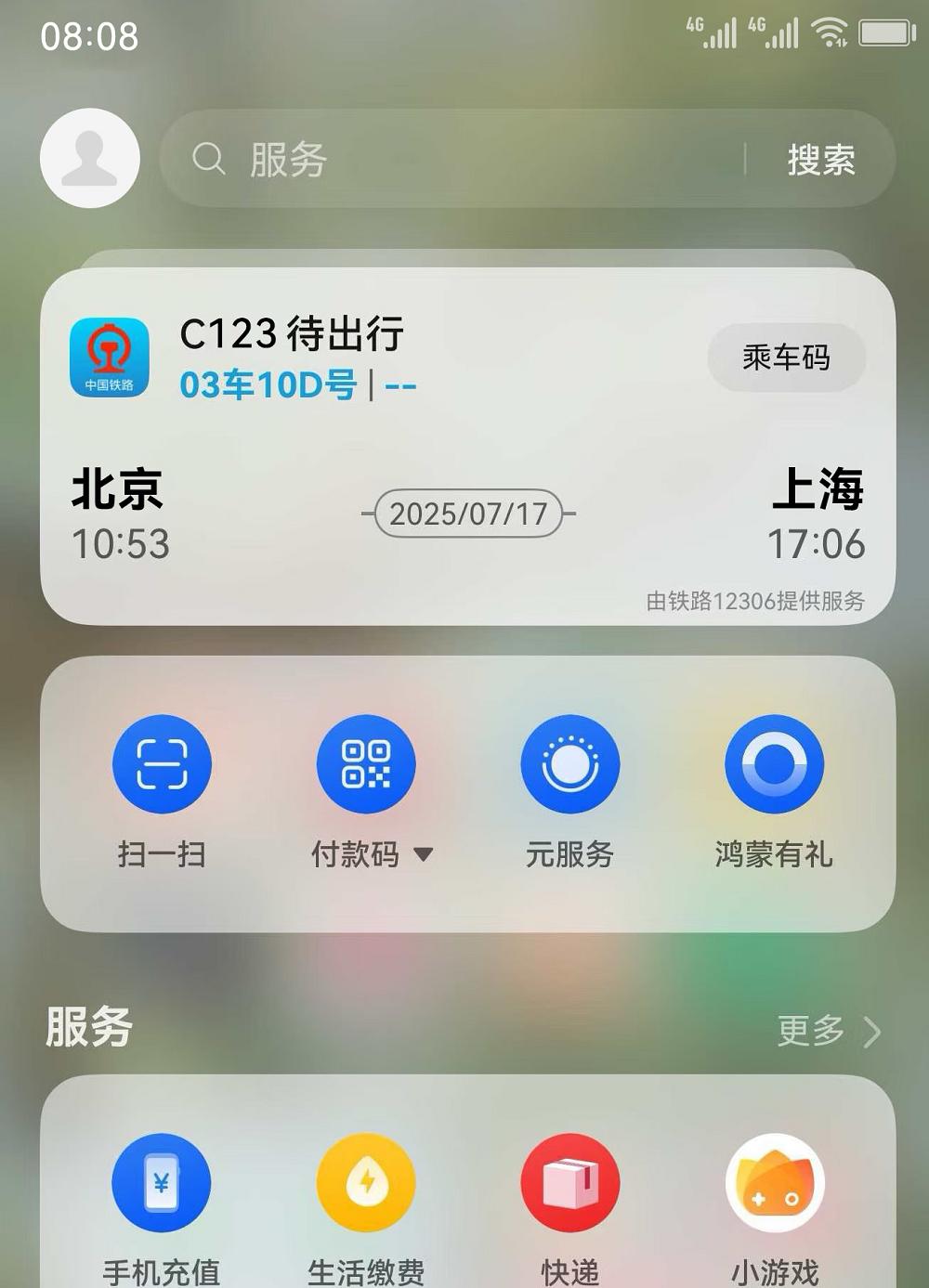This screenshot has width=929, height=1288.
Task: View 更多 services
Action: tap(827, 1031)
